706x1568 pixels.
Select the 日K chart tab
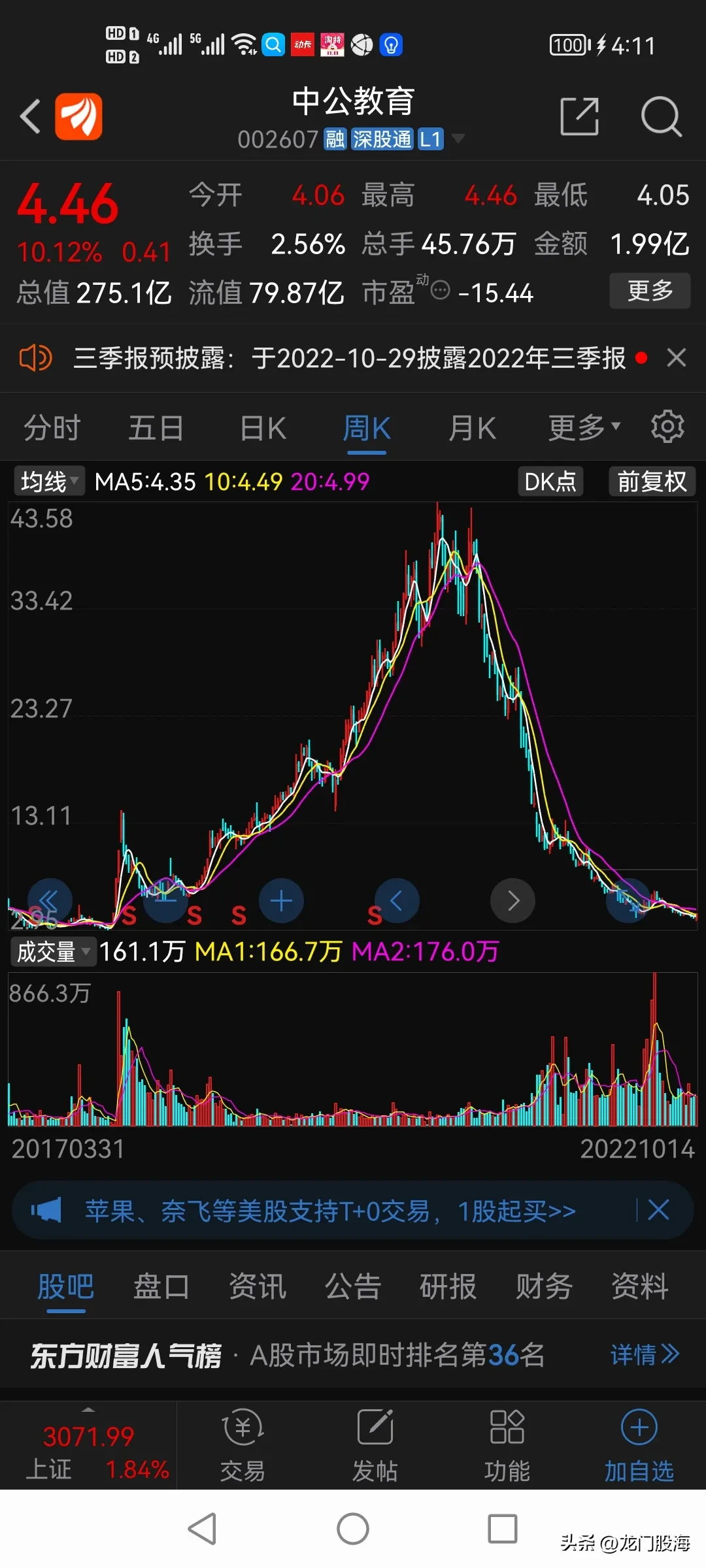click(x=263, y=429)
